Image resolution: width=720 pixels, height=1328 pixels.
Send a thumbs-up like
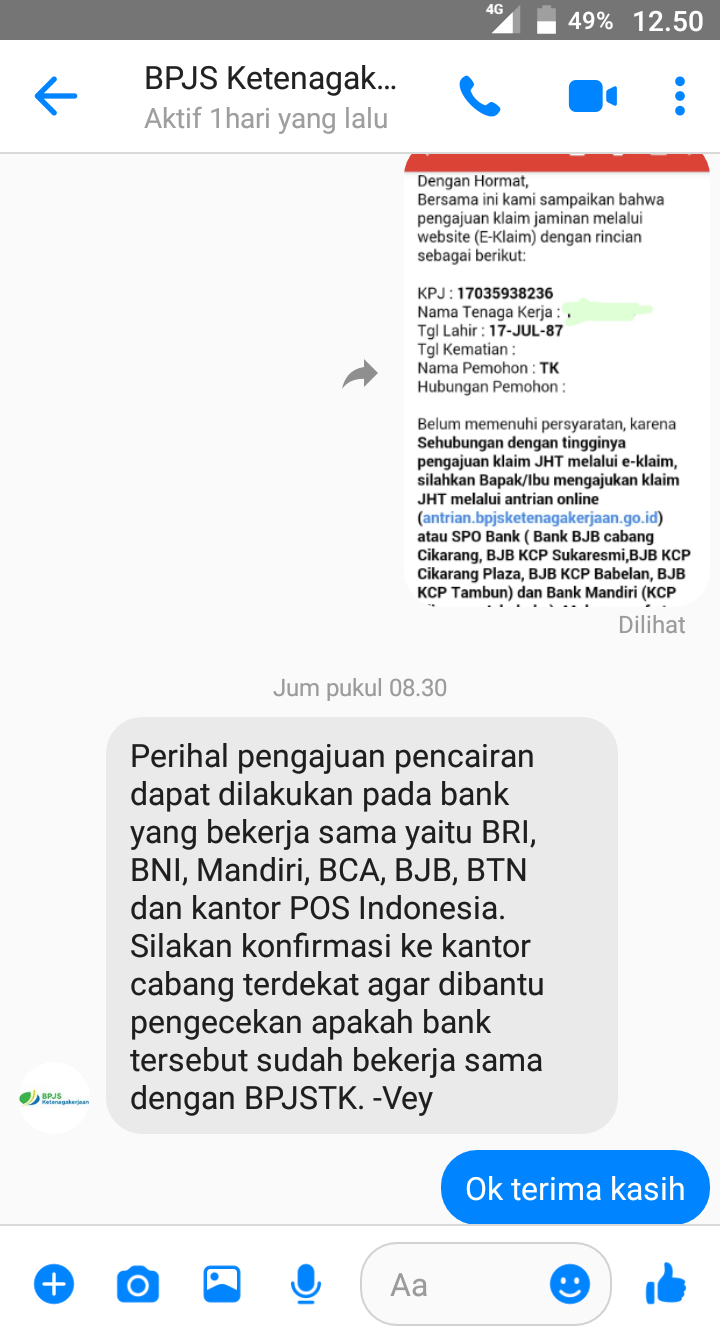666,1284
